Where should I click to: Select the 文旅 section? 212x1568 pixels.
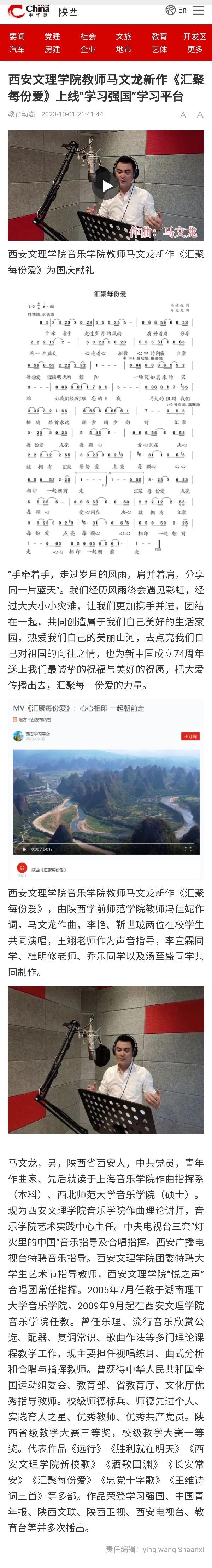coord(124,36)
